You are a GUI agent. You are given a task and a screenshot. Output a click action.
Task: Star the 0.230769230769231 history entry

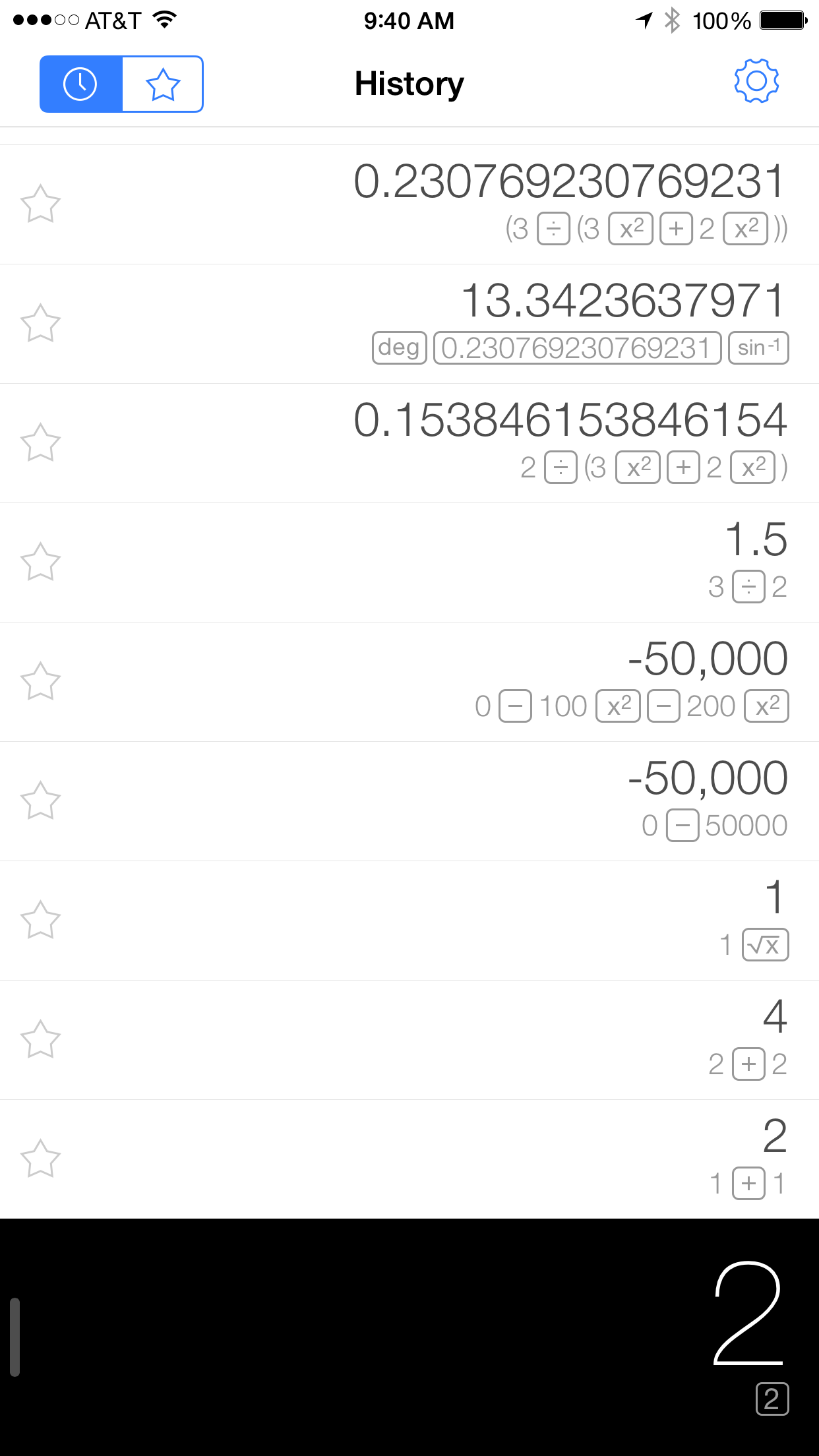[40, 204]
